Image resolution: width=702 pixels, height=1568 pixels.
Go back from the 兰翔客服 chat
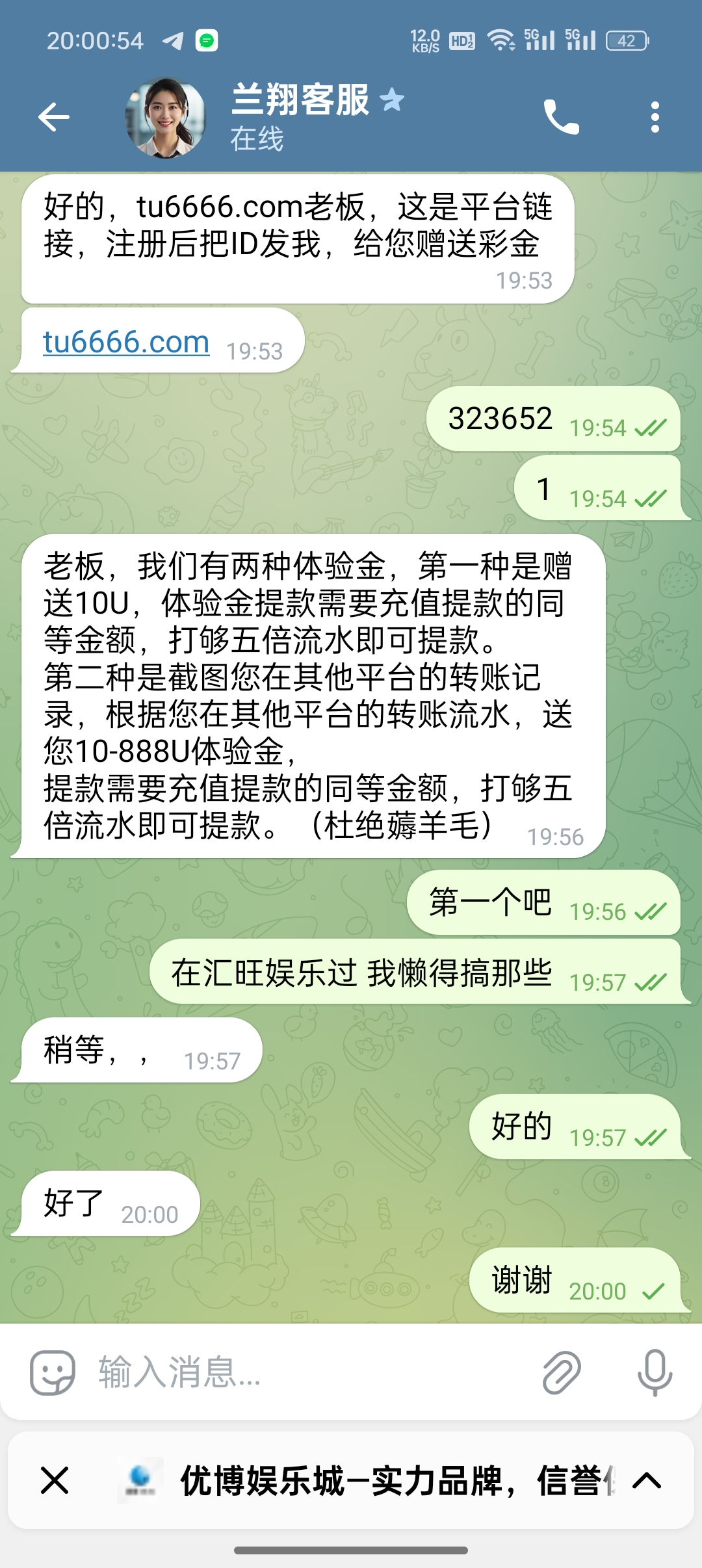click(x=54, y=118)
